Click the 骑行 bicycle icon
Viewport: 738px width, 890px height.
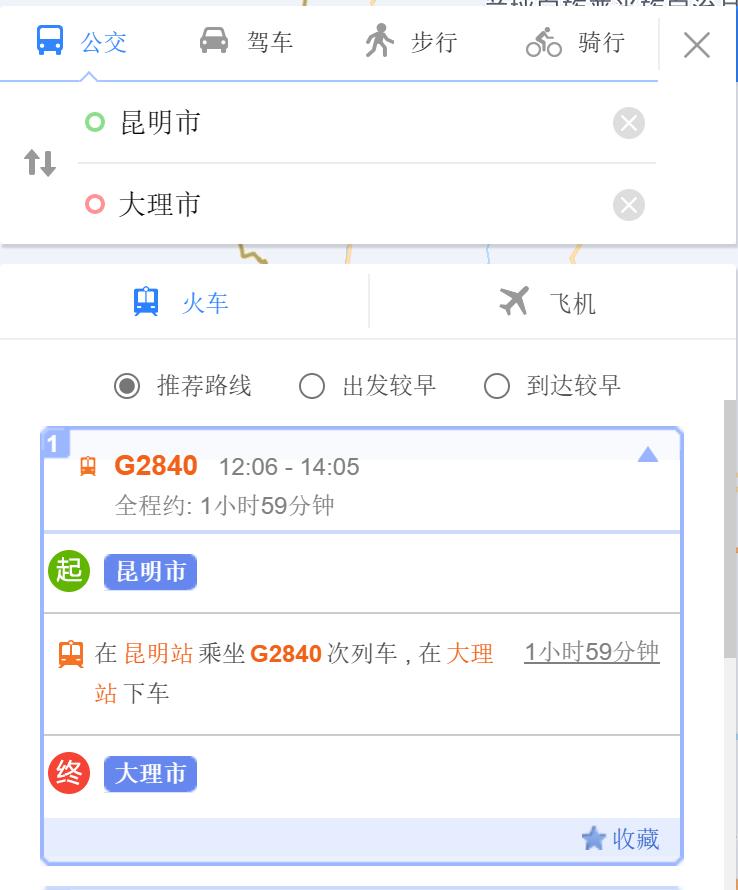click(542, 43)
